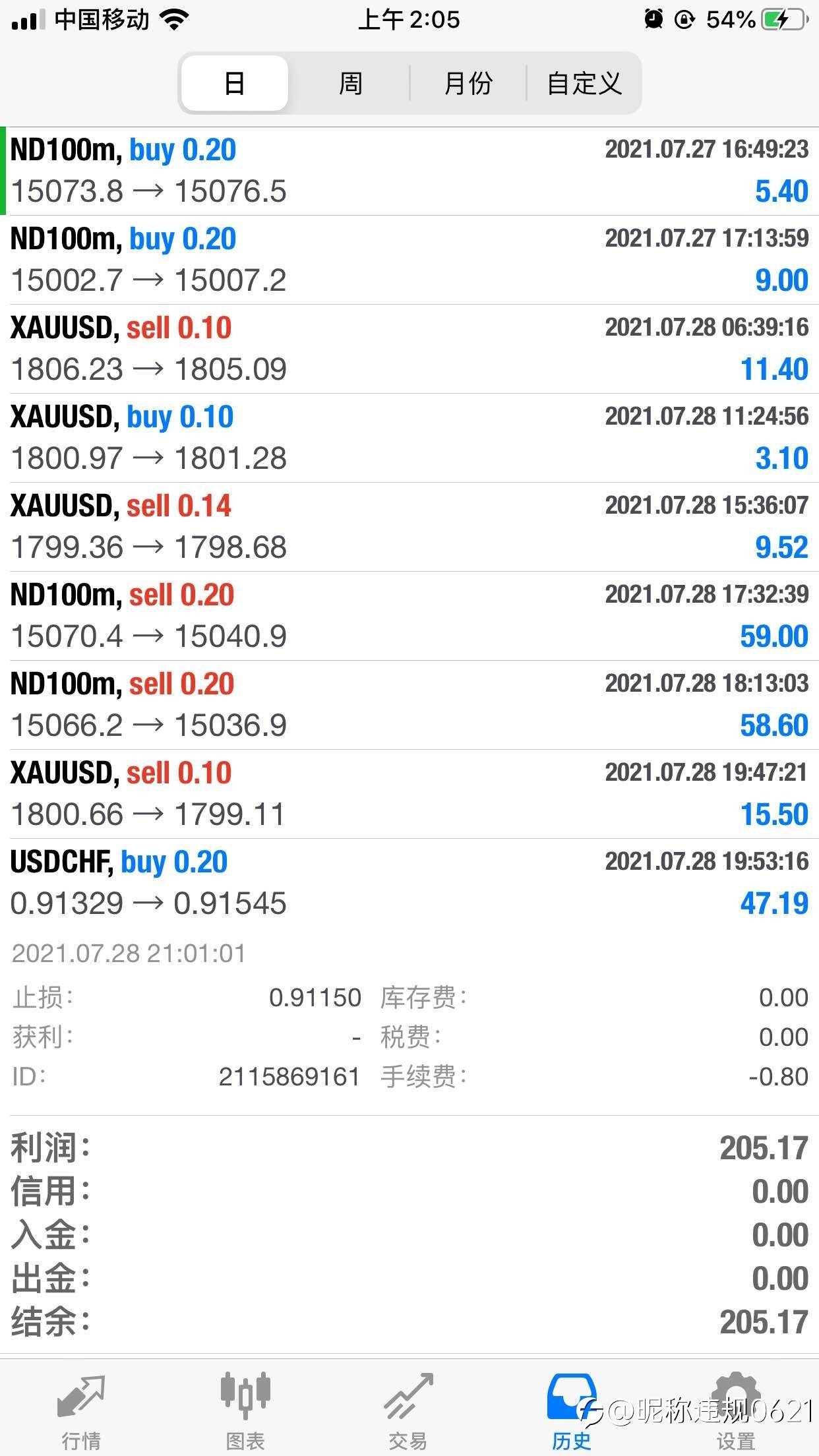Select the 月份 period tab

click(x=468, y=84)
